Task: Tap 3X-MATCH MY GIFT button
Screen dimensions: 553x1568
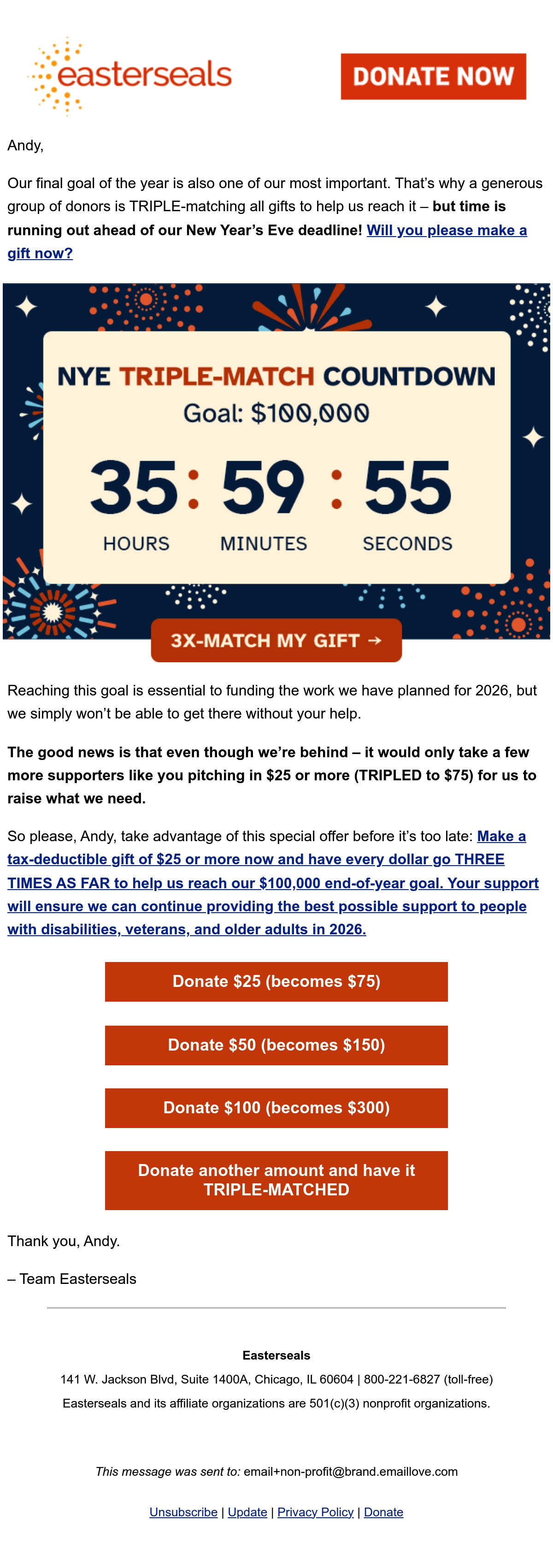Action: [276, 641]
